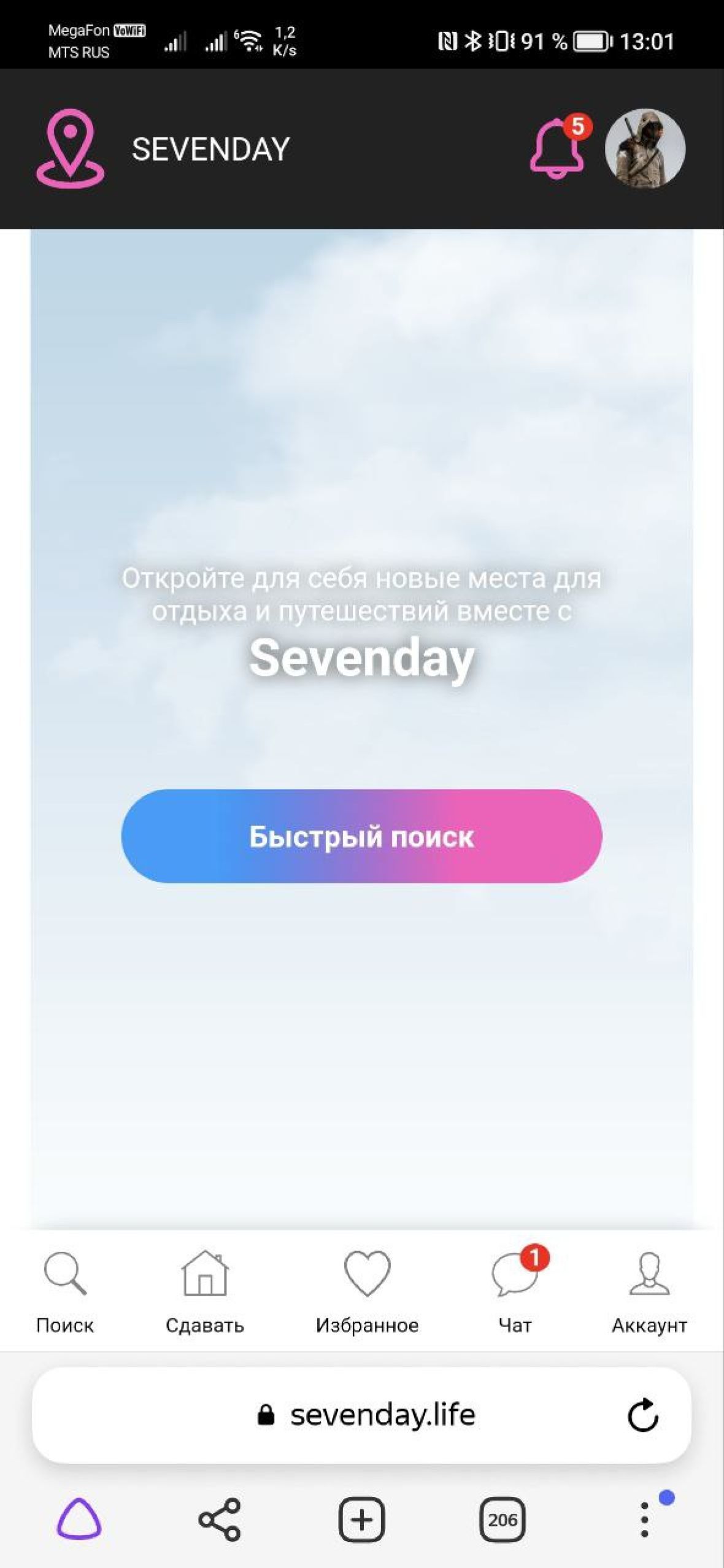The image size is (724, 1568).
Task: Open the browser overflow menu
Action: pos(644,1520)
